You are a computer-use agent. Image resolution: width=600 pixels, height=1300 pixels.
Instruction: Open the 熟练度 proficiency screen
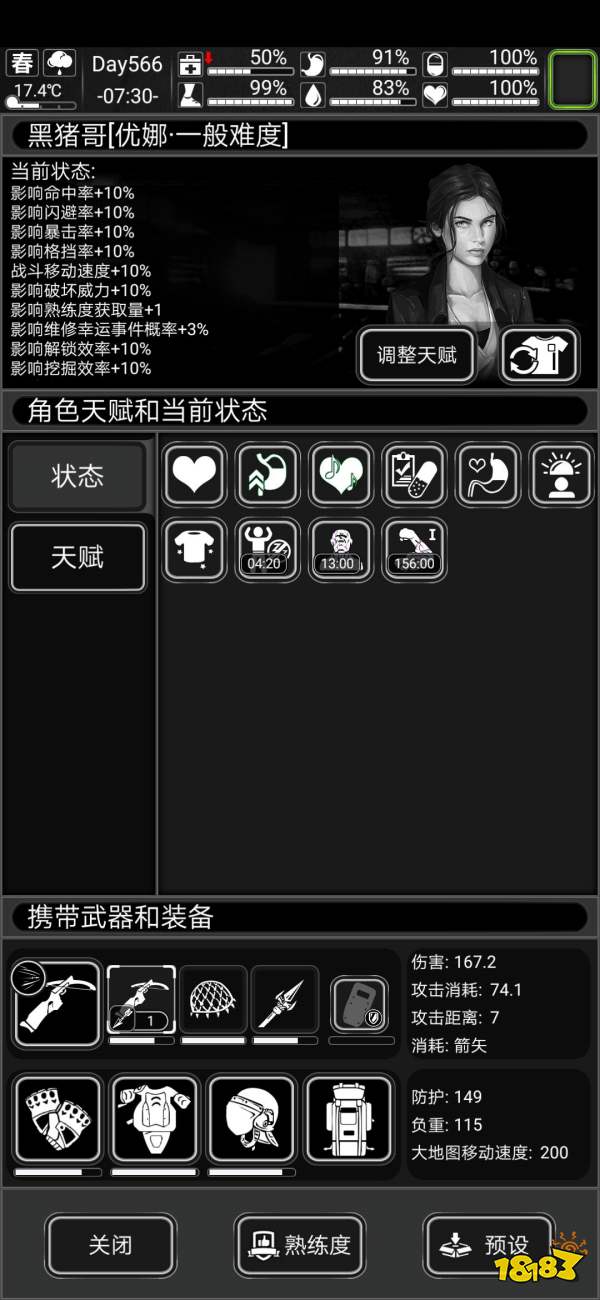(x=300, y=1245)
